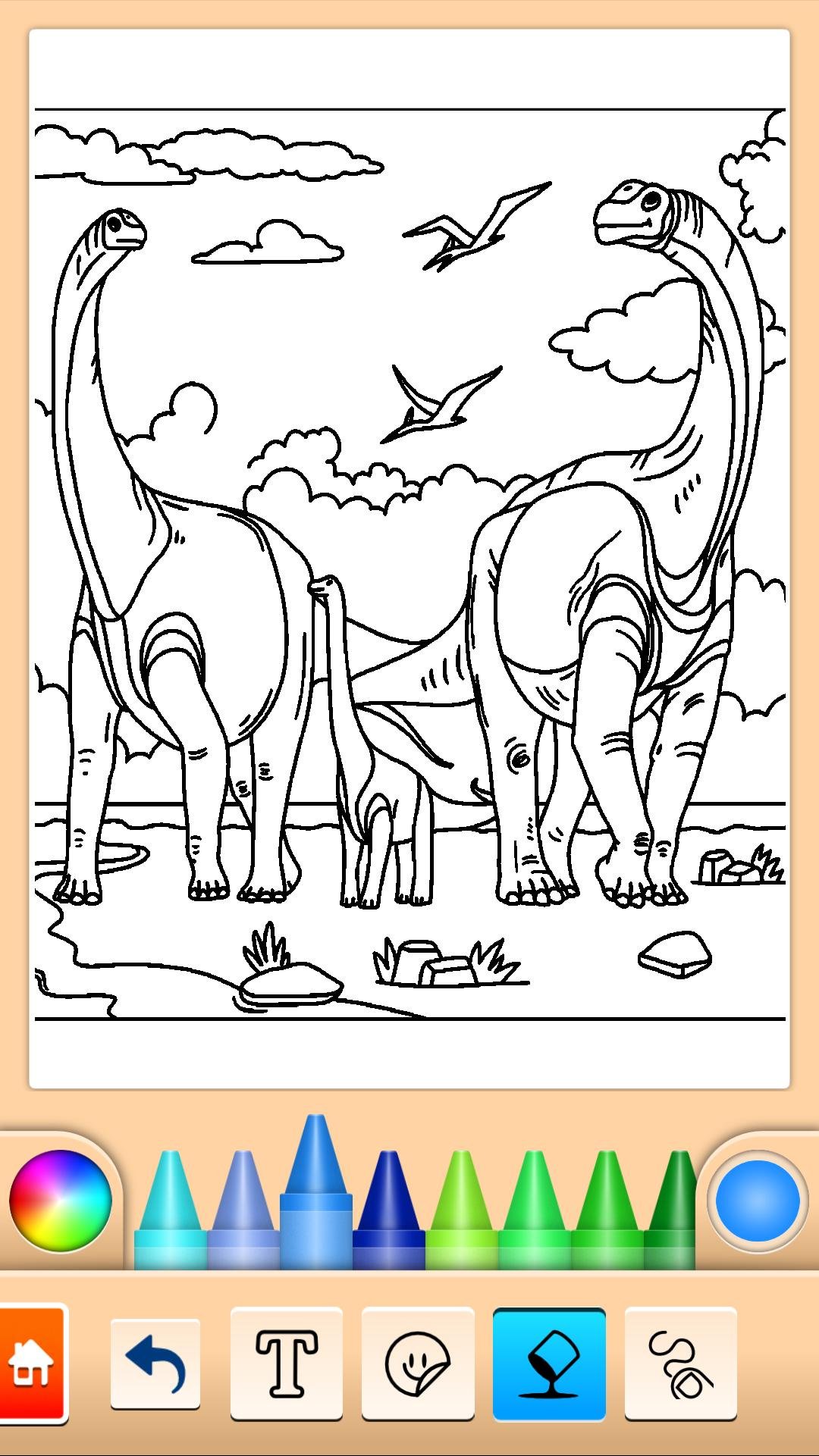
Task: Switch to the freehand drawing tool
Action: [681, 1364]
